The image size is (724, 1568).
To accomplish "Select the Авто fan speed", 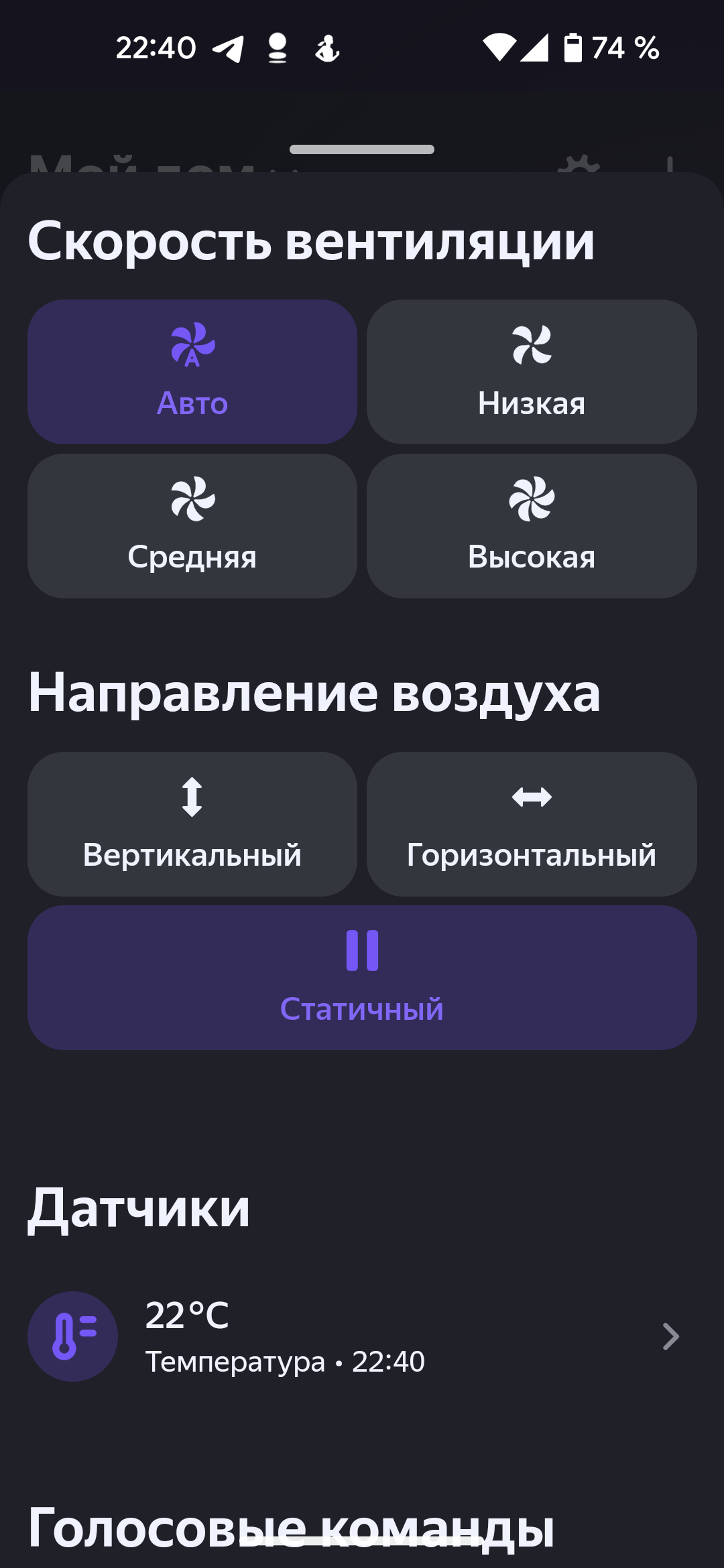I will tap(192, 372).
